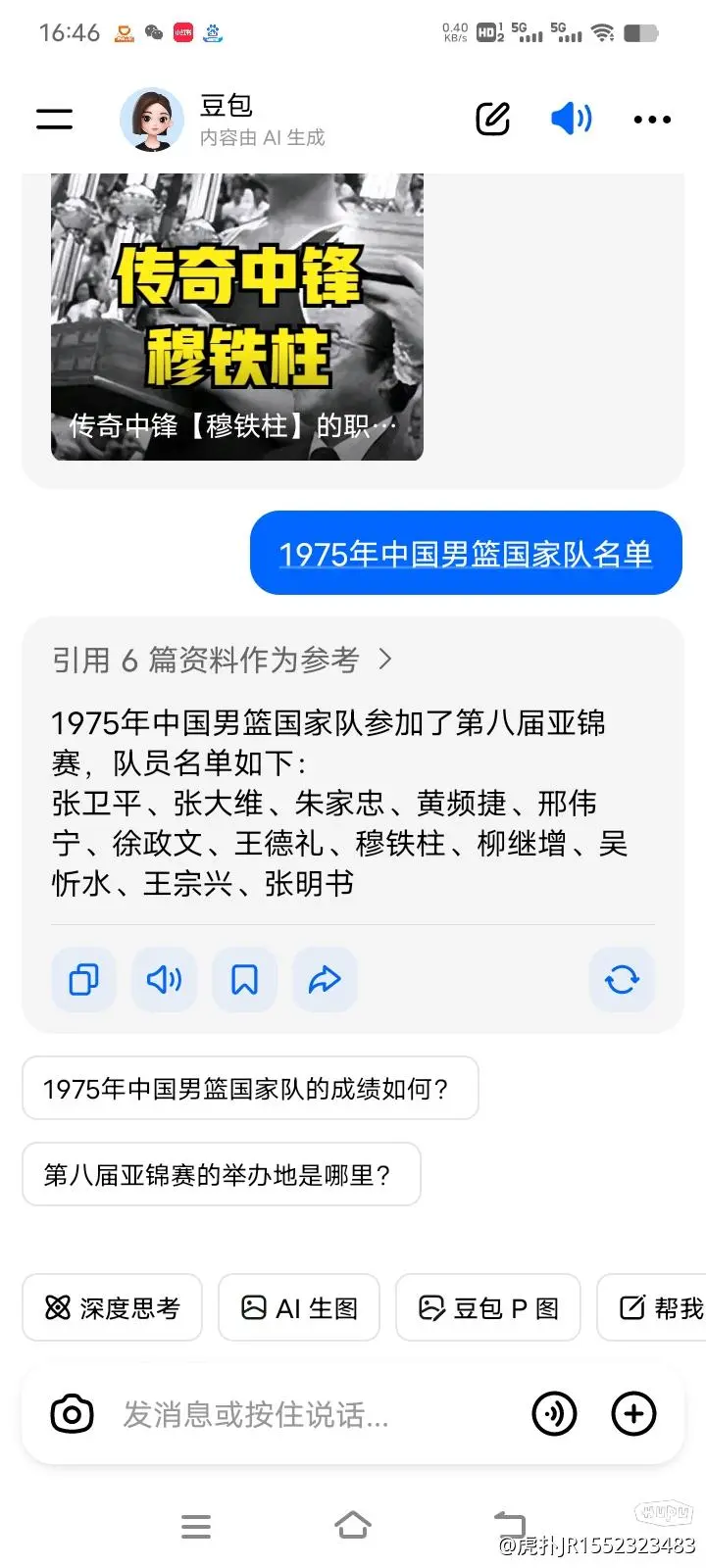
Task: Share this answer
Action: pos(325,979)
